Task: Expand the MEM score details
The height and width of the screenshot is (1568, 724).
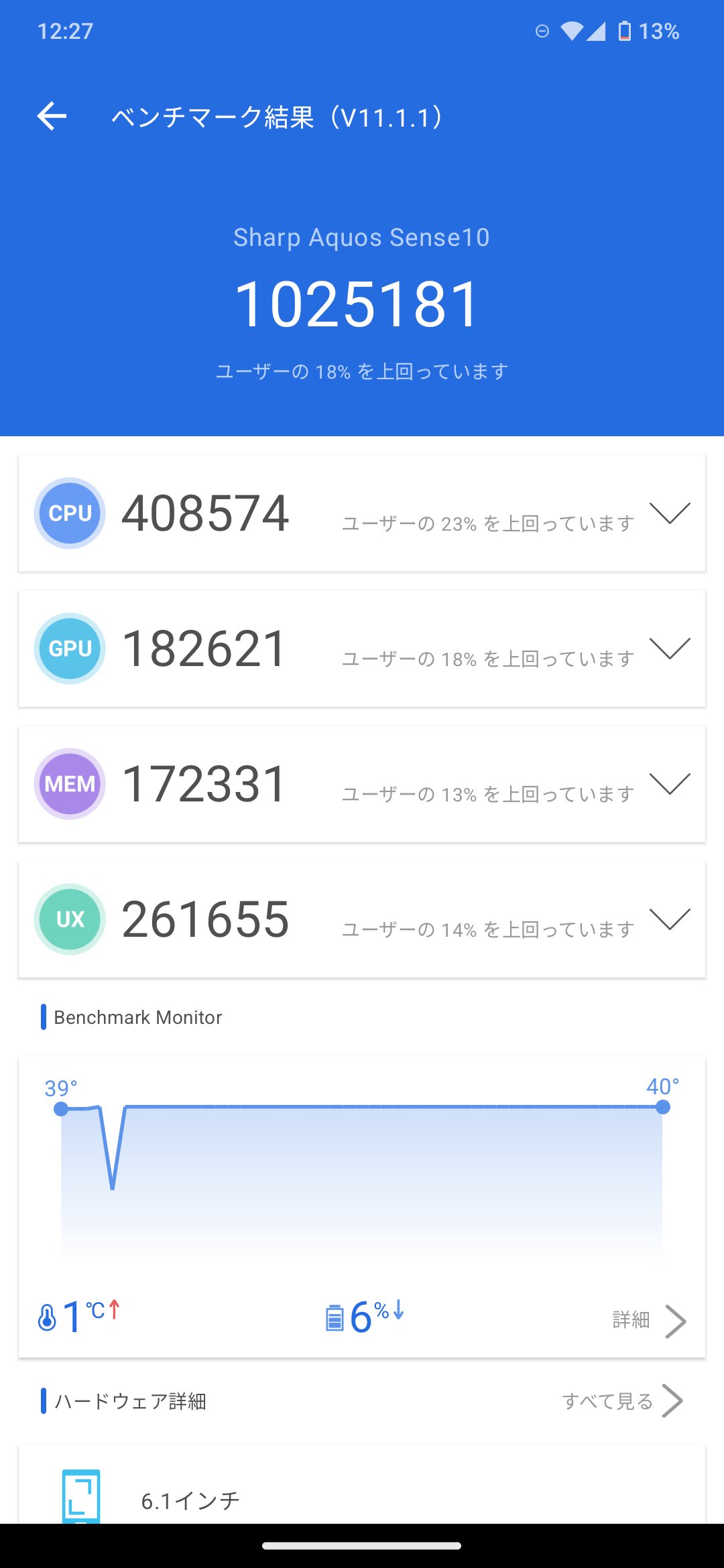Action: pyautogui.click(x=670, y=784)
